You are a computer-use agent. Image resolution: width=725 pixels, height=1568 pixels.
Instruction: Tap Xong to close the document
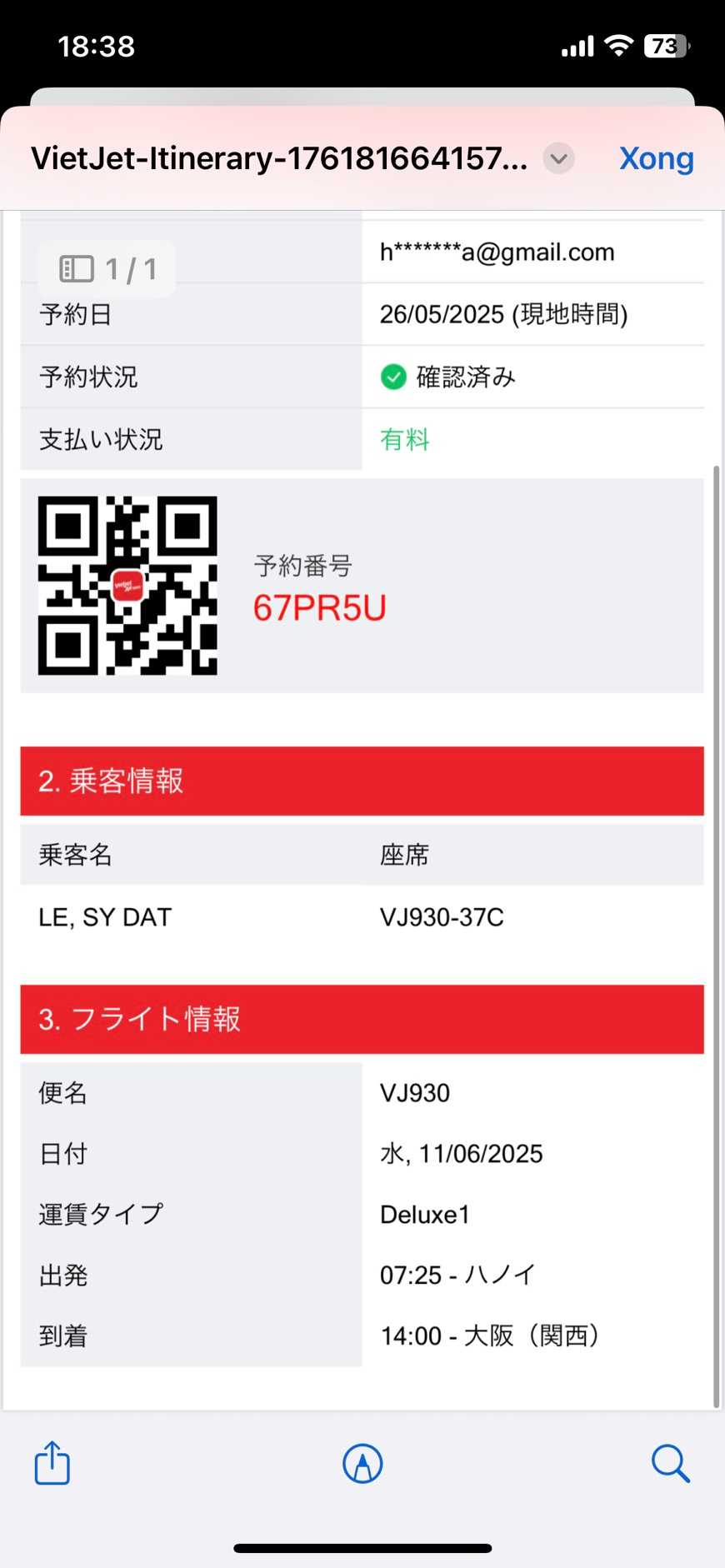click(x=656, y=158)
